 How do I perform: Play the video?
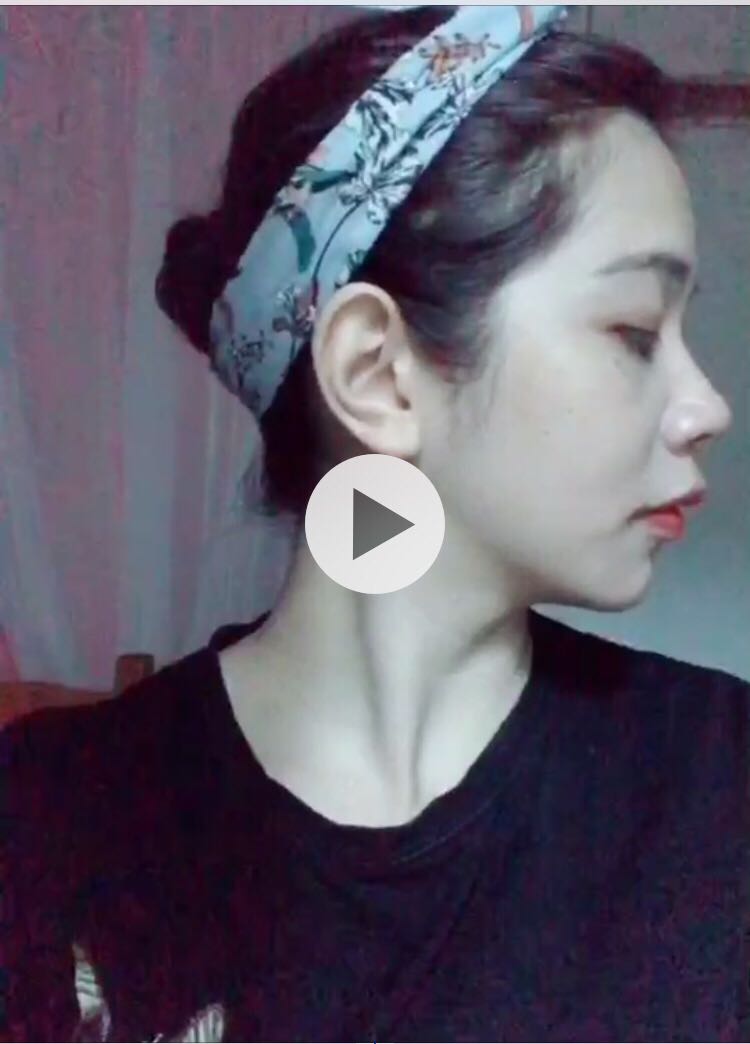coord(375,524)
